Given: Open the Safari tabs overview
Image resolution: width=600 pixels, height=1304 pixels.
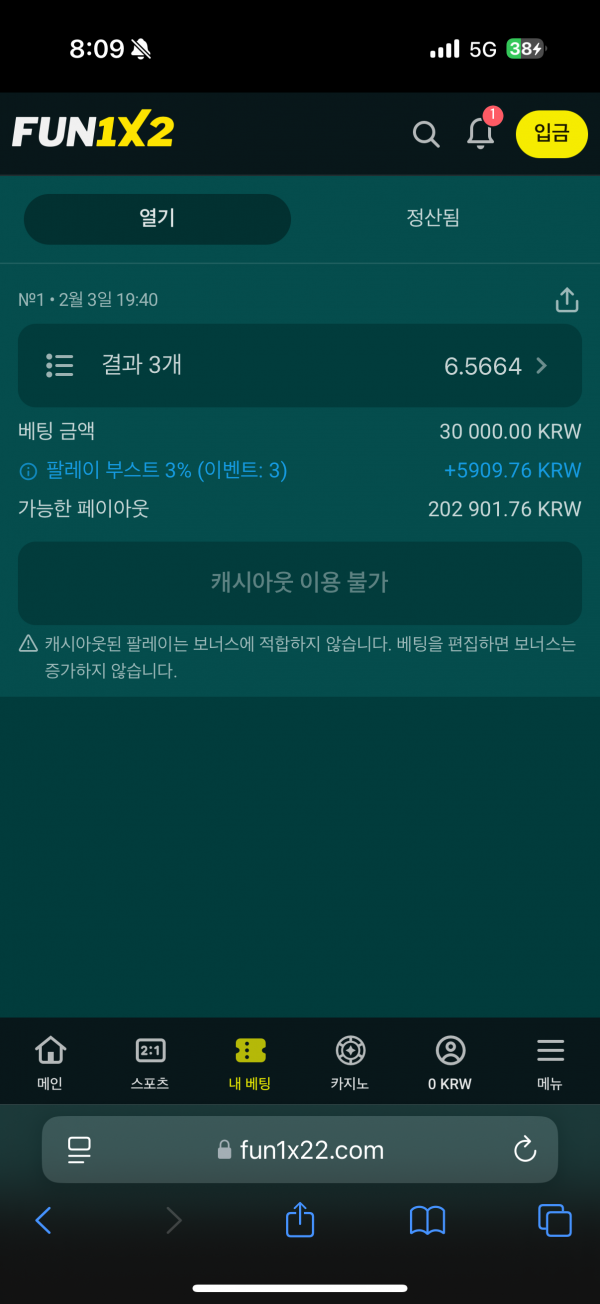Looking at the screenshot, I should click(554, 1220).
